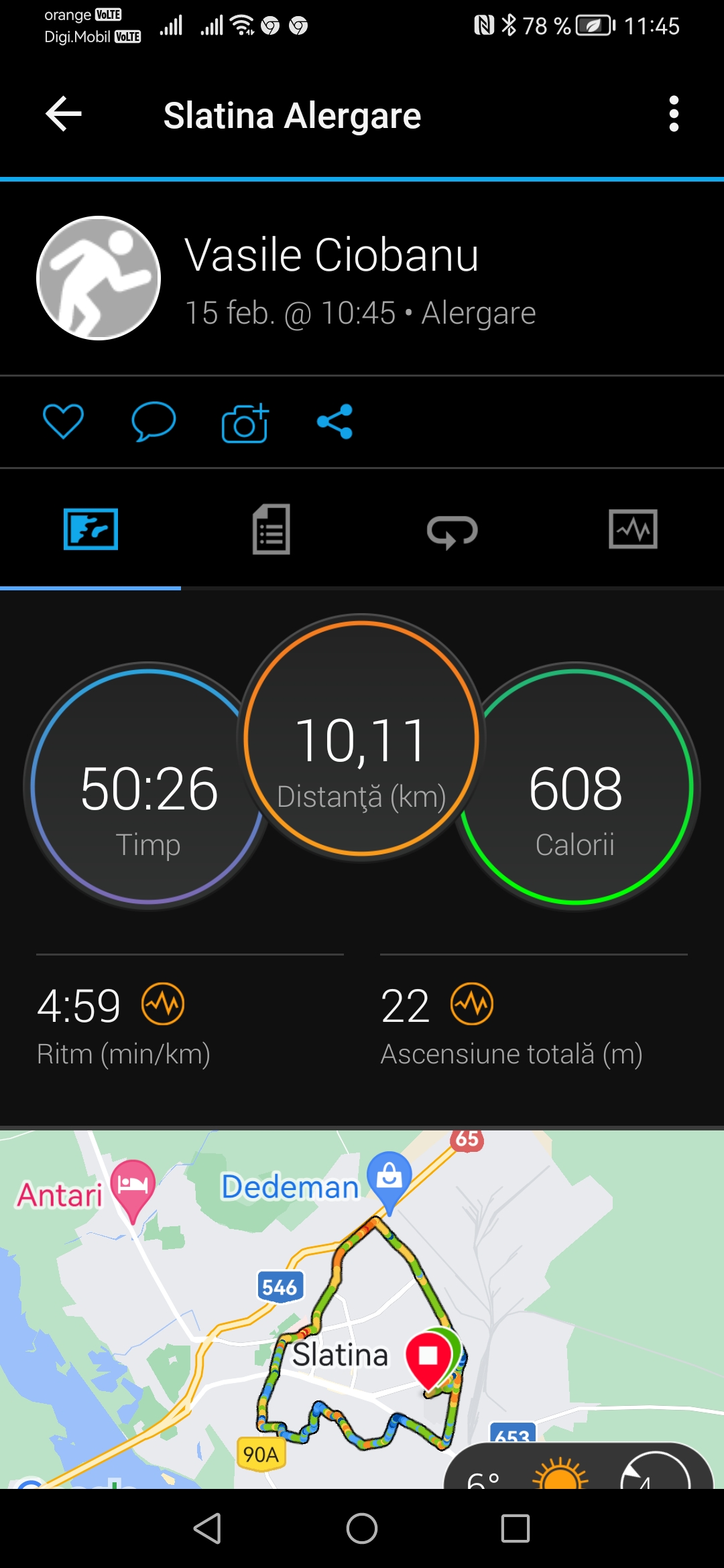Open the pace chart icon

[x=163, y=1004]
